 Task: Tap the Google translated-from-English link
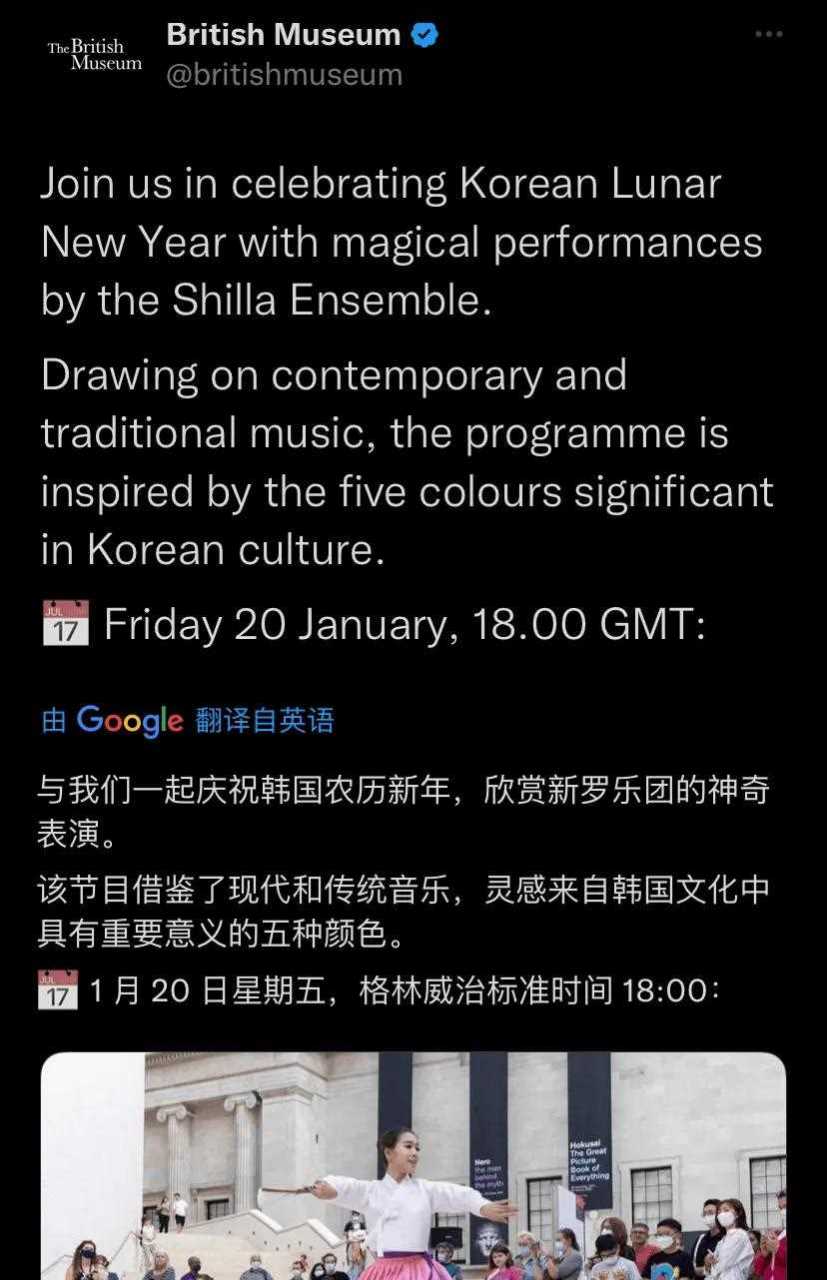187,721
